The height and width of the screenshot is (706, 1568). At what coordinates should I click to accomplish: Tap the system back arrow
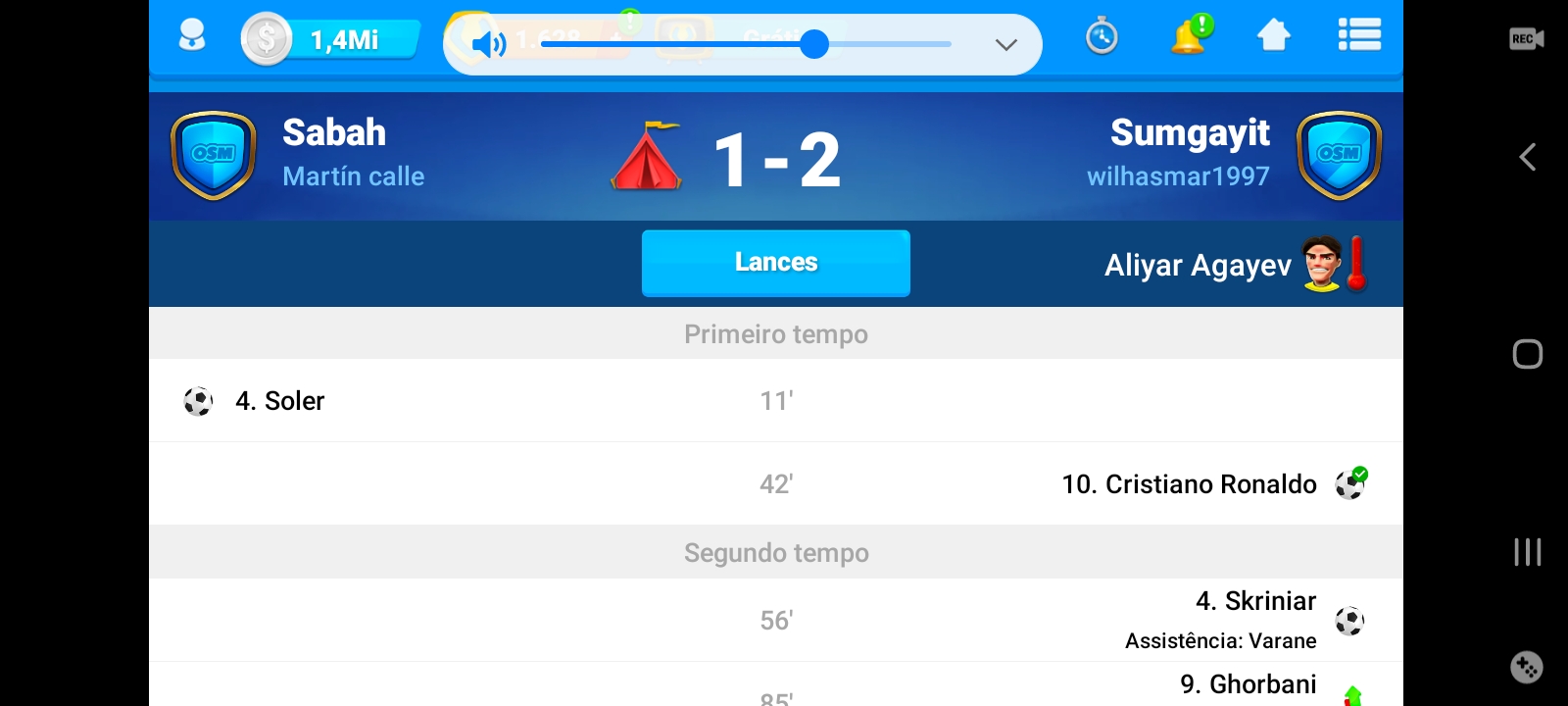[x=1527, y=157]
